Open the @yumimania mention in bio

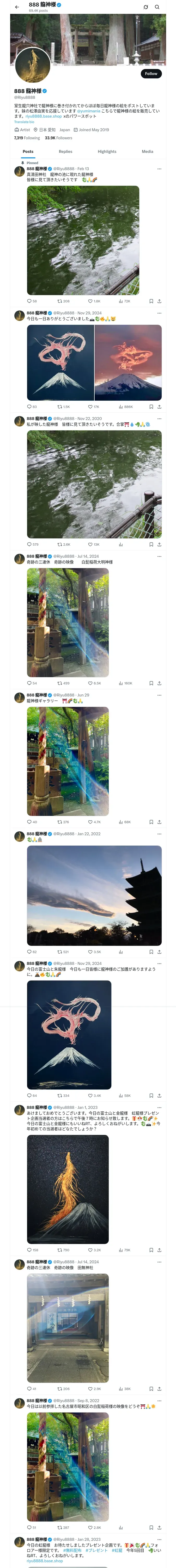click(89, 111)
